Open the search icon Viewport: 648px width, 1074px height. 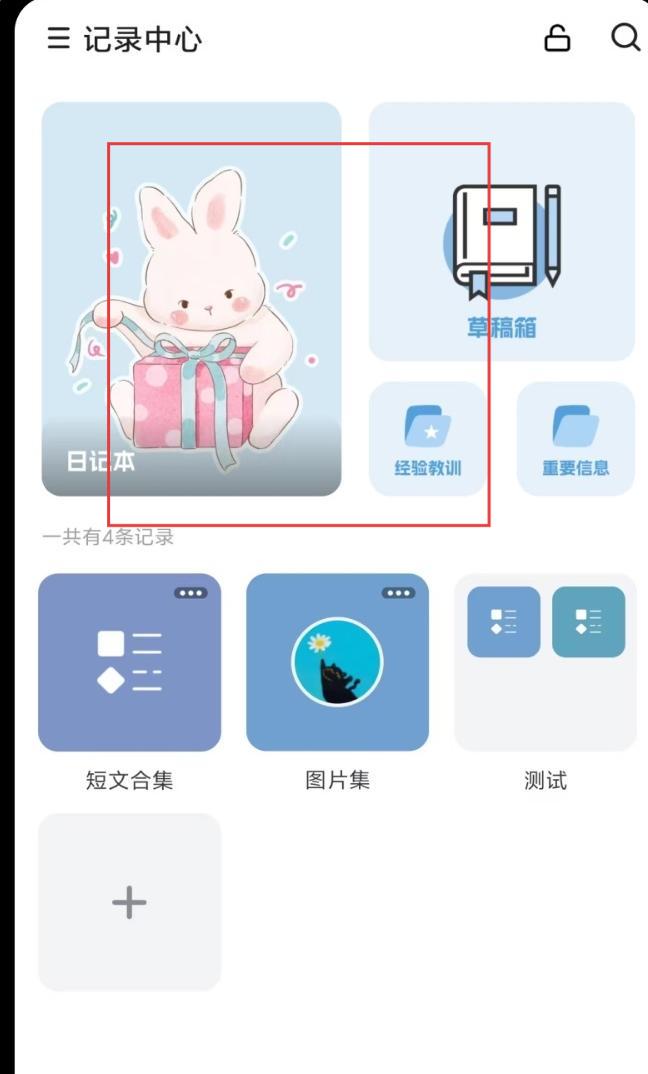pyautogui.click(x=625, y=38)
